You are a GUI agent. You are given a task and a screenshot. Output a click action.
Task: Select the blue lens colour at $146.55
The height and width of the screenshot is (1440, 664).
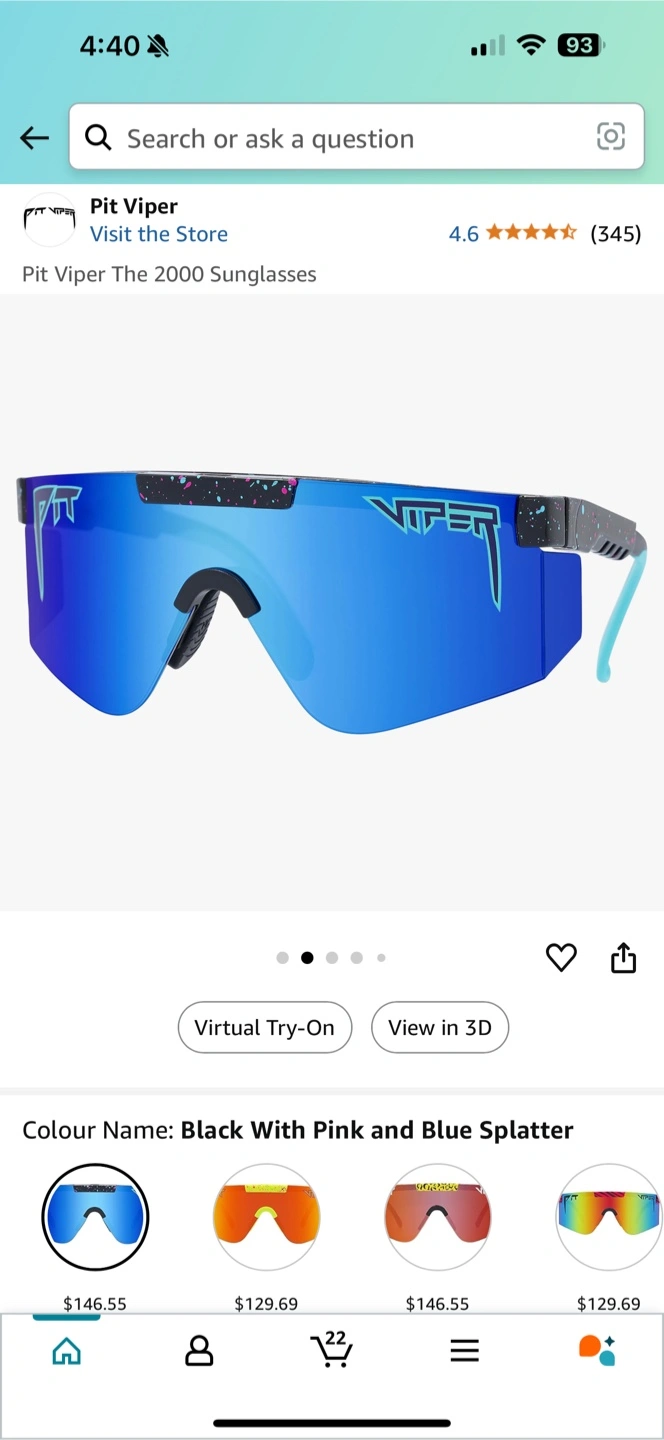[95, 1217]
